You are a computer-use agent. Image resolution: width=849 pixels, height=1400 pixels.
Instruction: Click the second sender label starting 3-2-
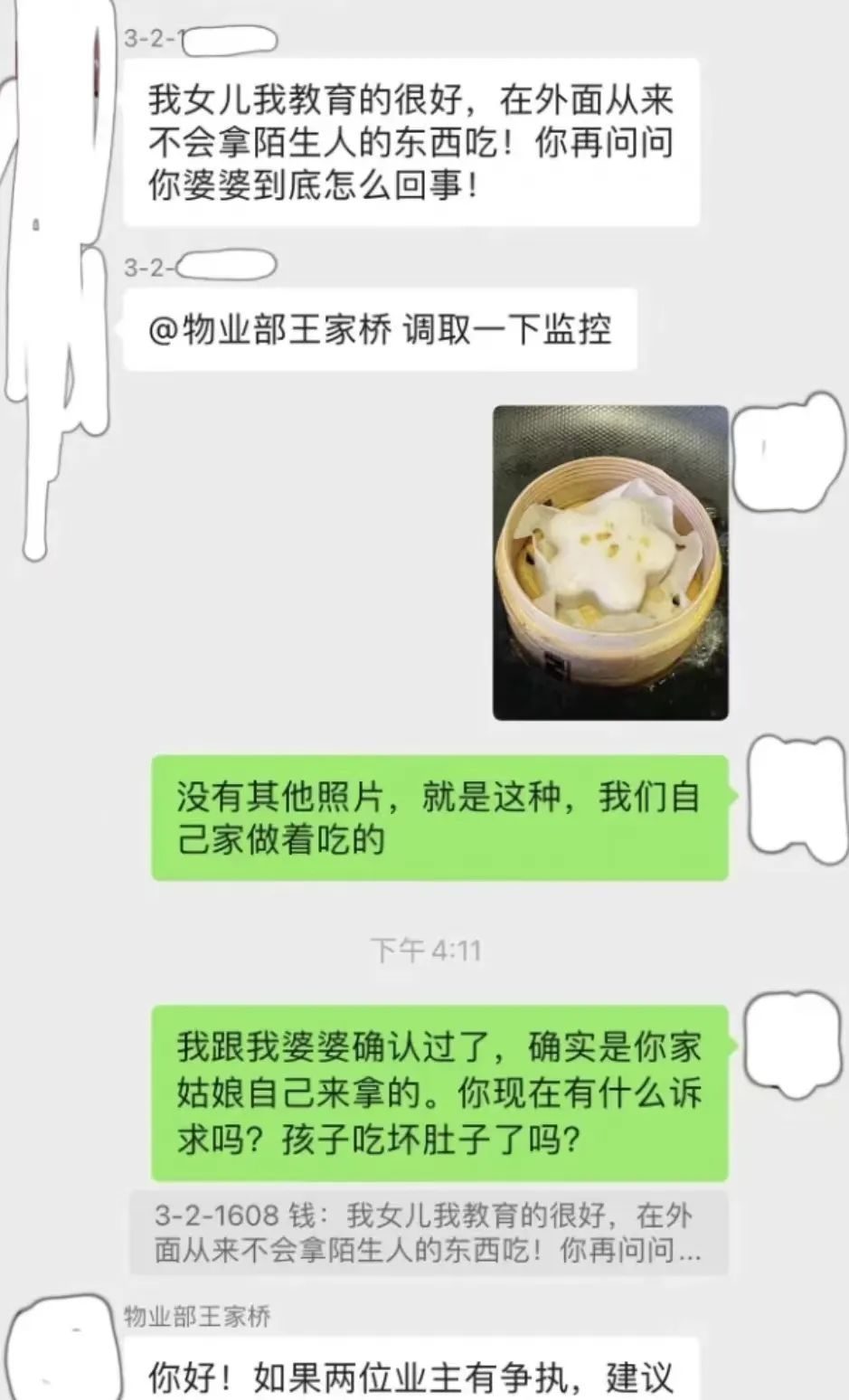(145, 268)
